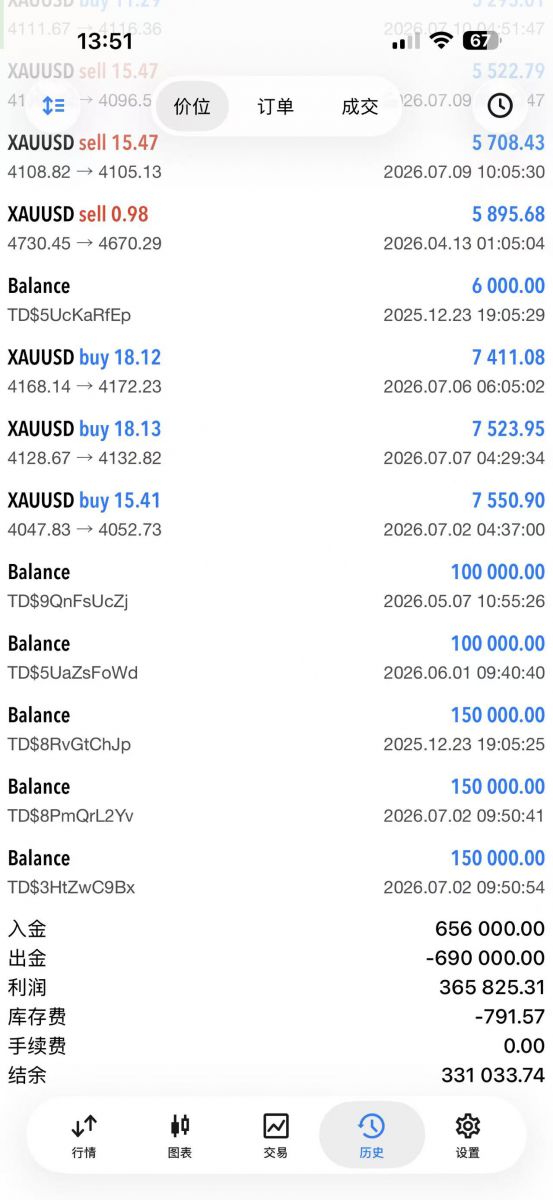Open the XAUUSD sell trade at 10:05:30
The height and width of the screenshot is (1200, 553).
[276, 157]
